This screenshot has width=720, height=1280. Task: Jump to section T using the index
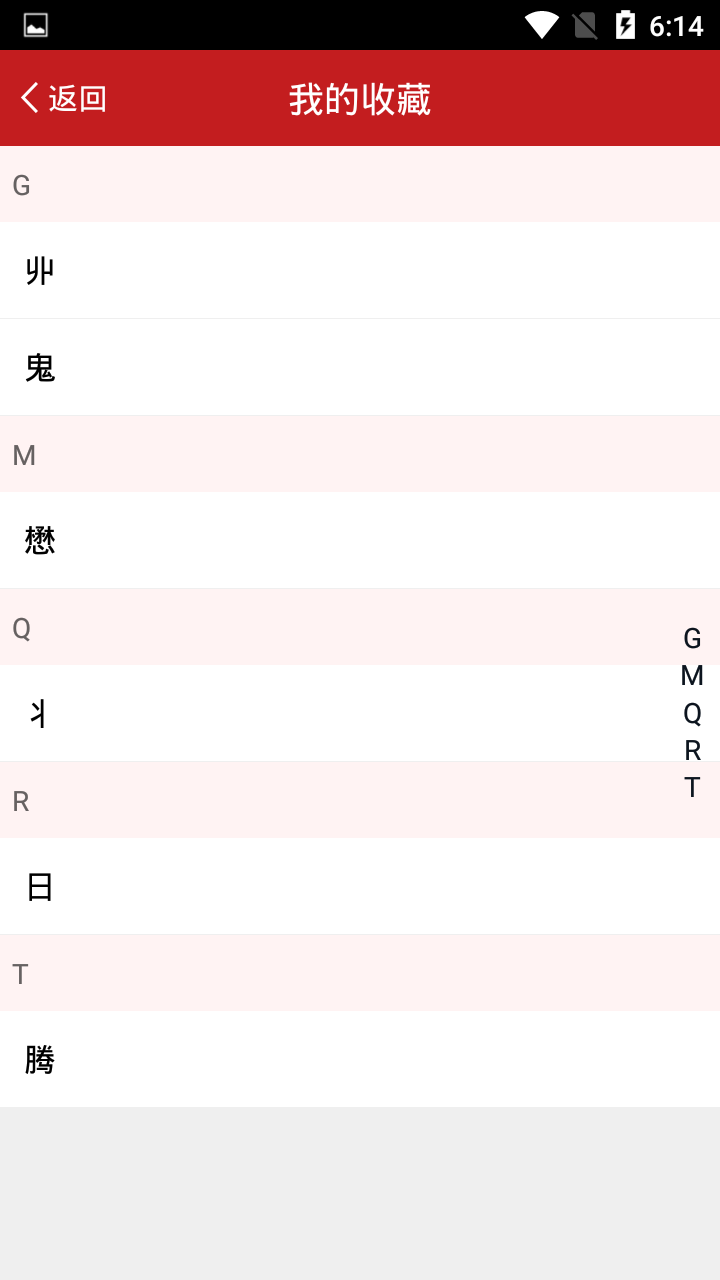click(x=691, y=788)
